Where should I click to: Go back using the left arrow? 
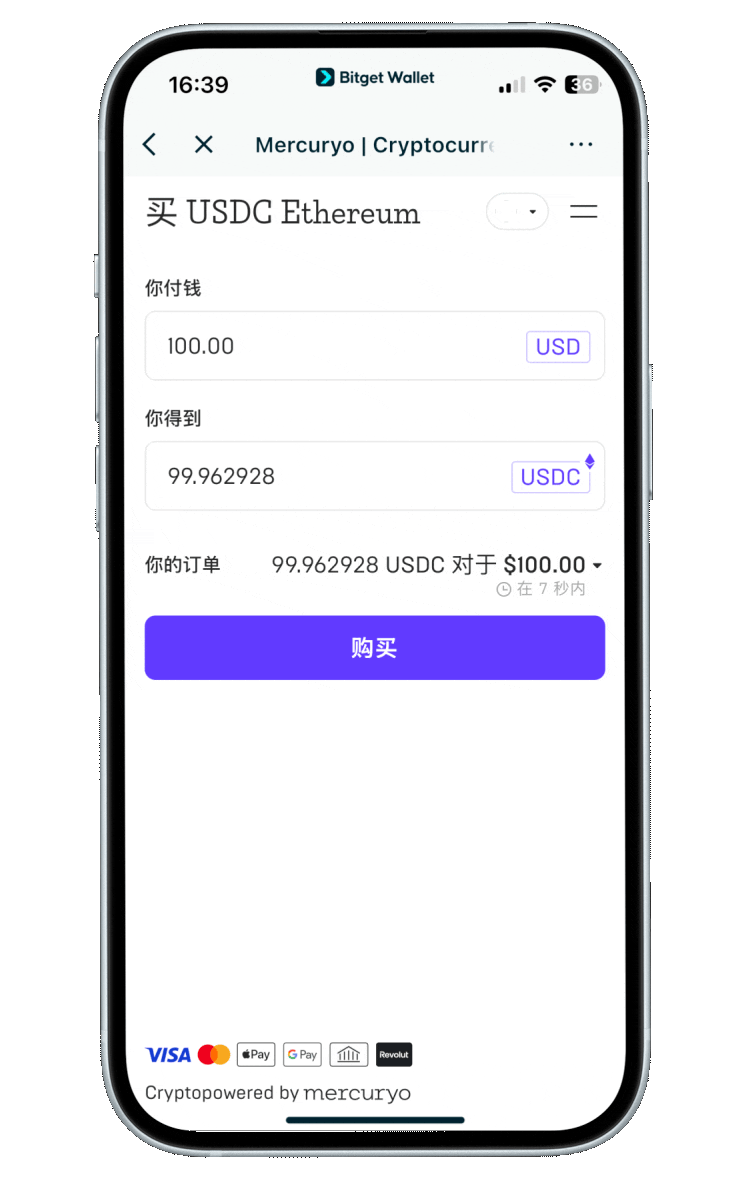[150, 145]
